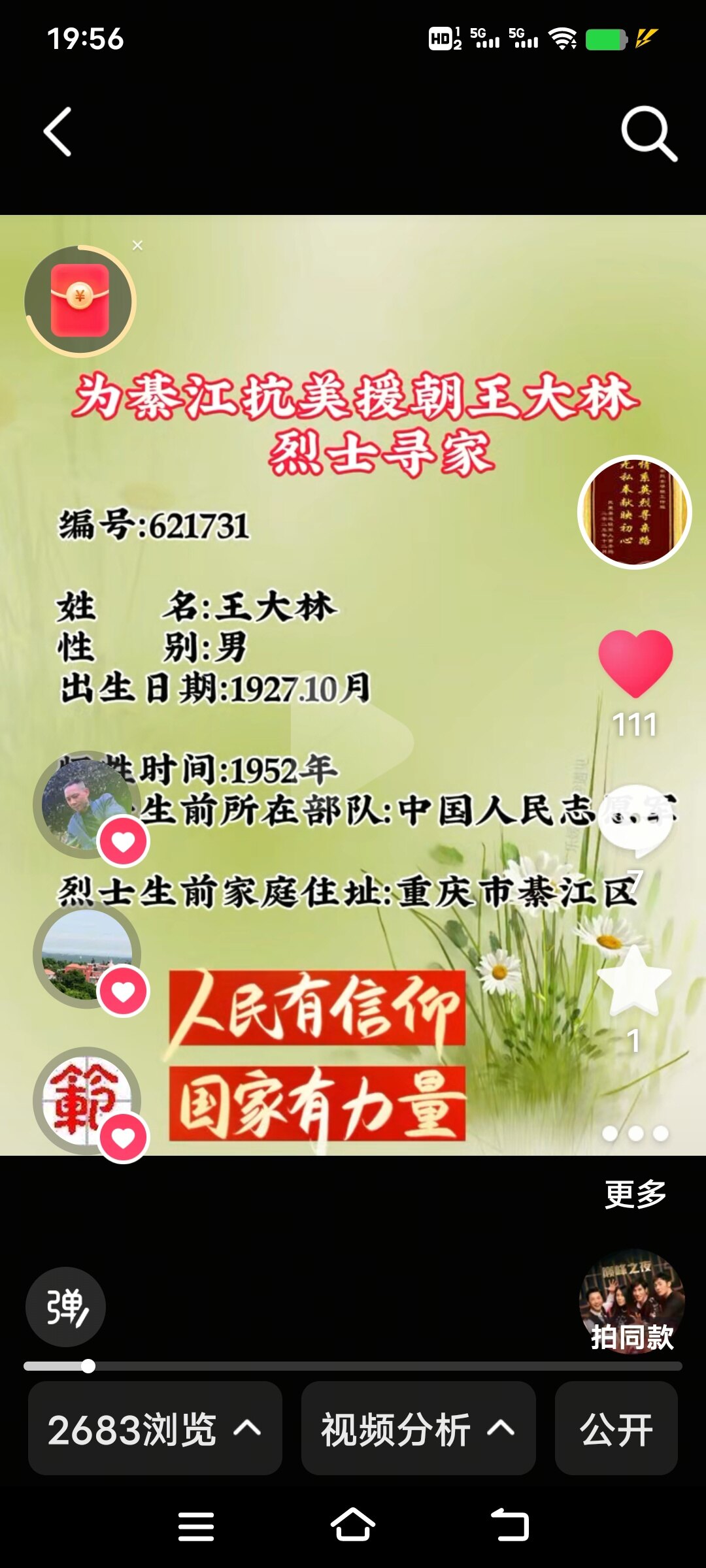Dismiss the red envelope widget
Image resolution: width=706 pixels, height=1568 pixels.
point(137,246)
